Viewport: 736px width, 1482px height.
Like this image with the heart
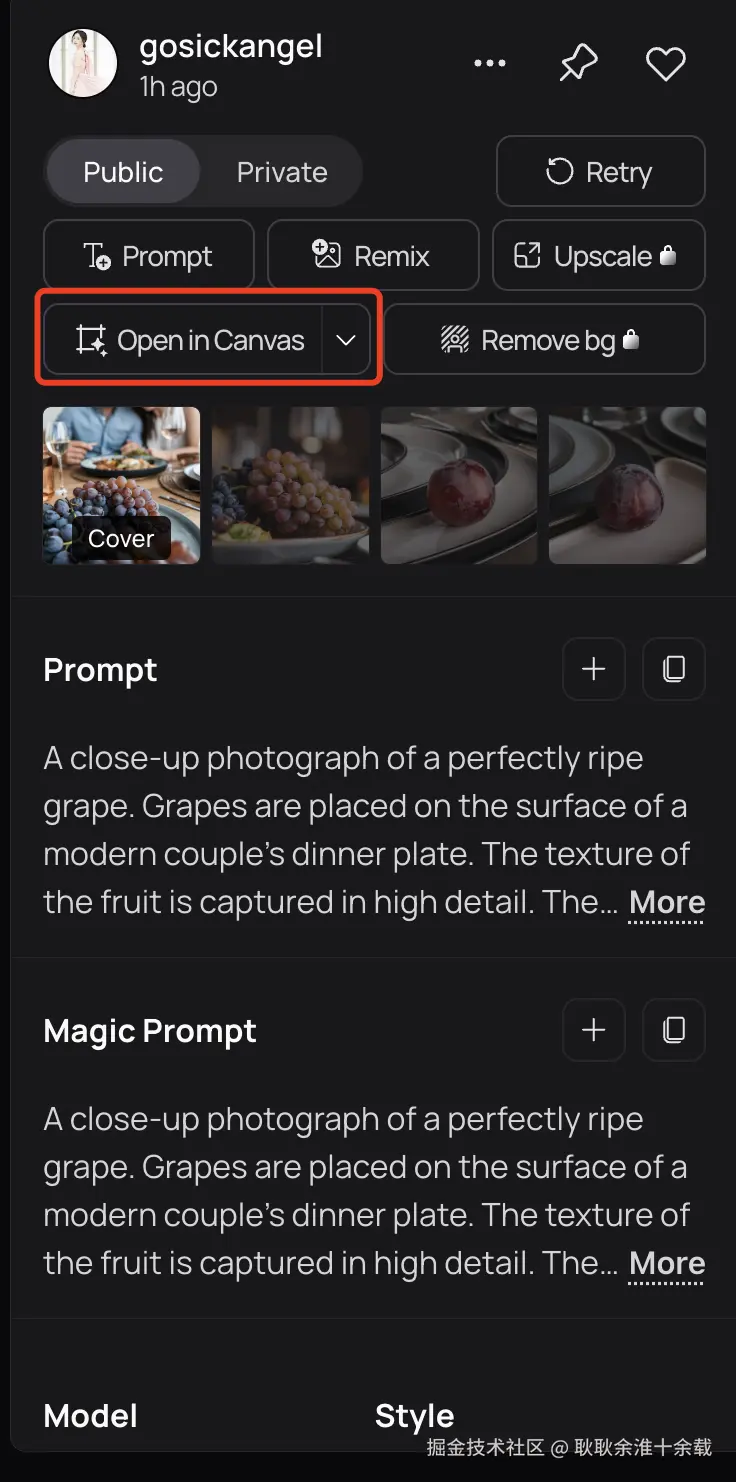pyautogui.click(x=665, y=64)
